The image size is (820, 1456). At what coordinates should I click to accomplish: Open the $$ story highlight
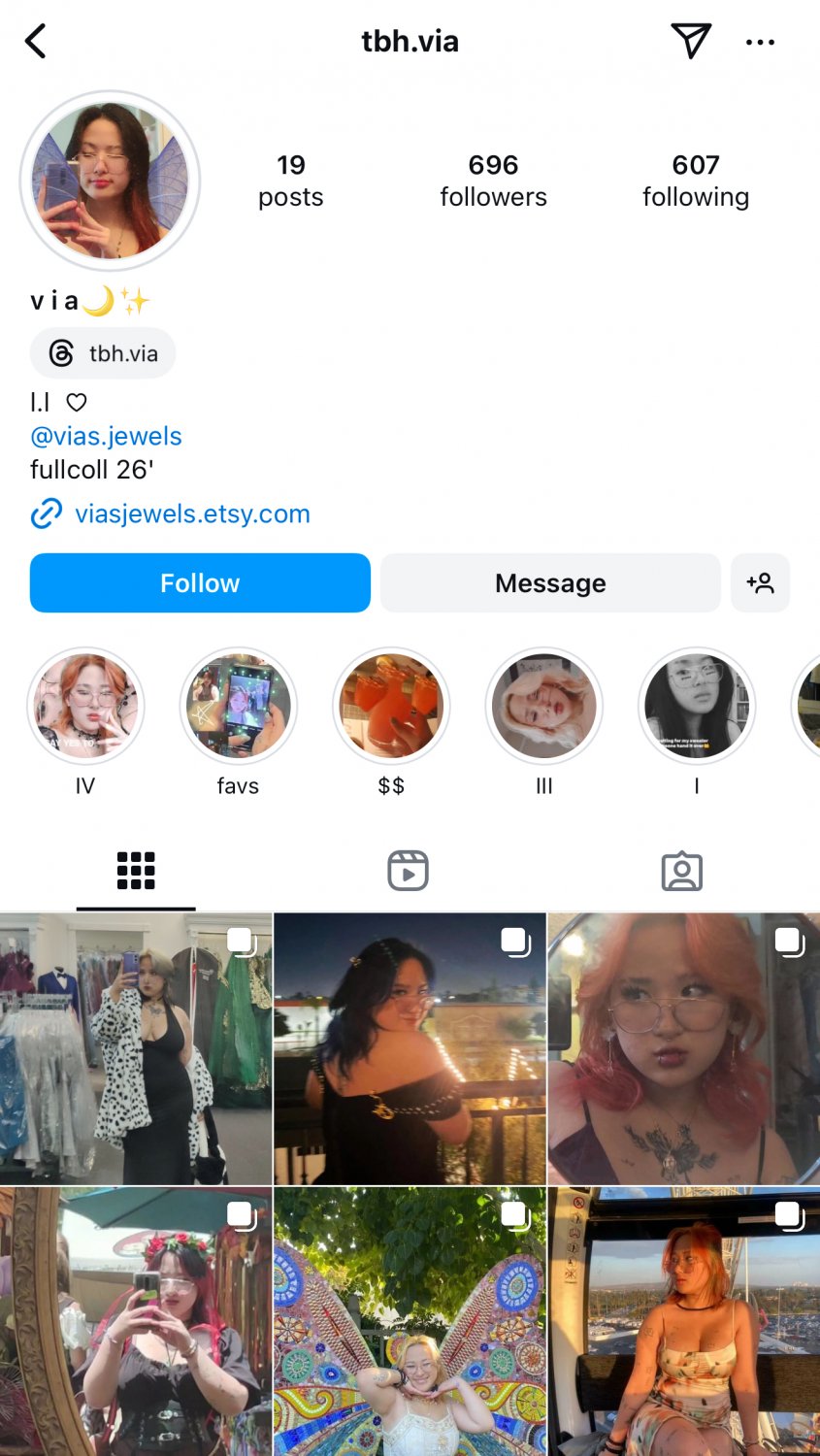(x=391, y=706)
